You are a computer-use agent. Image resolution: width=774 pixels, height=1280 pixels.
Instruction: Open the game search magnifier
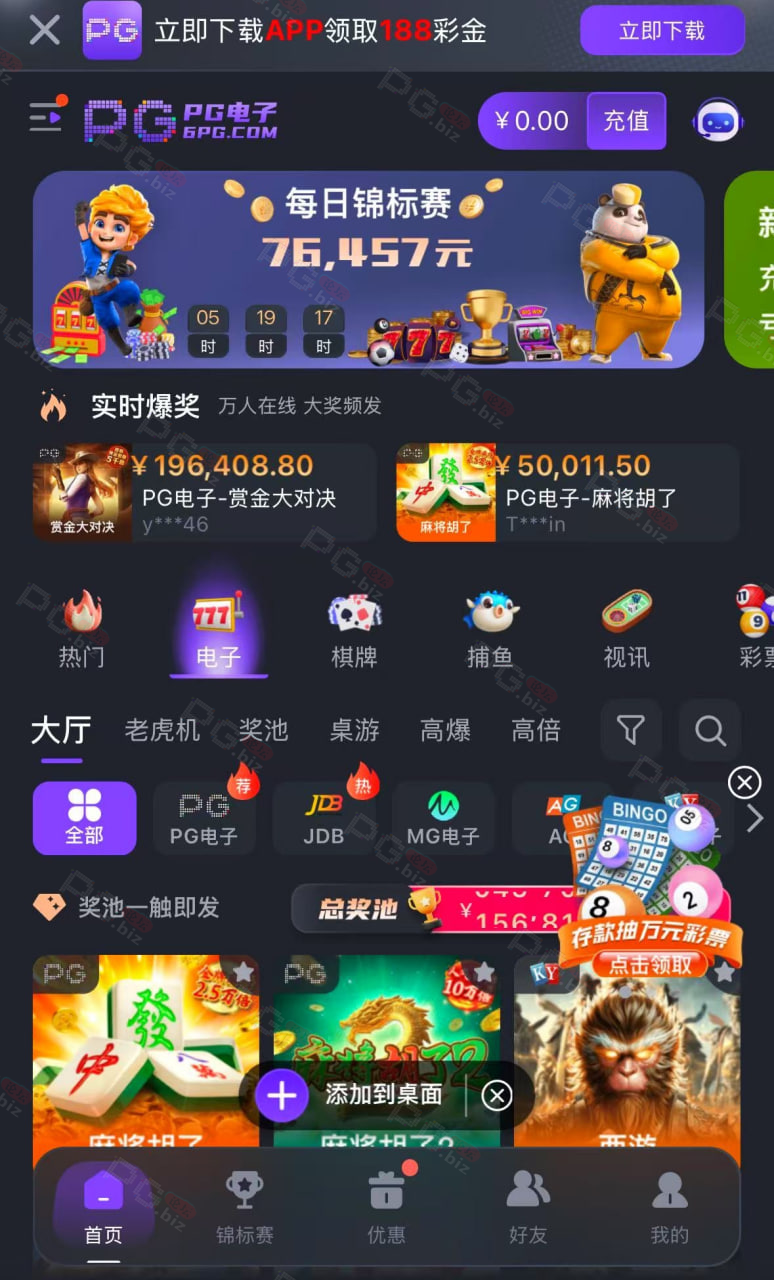710,731
